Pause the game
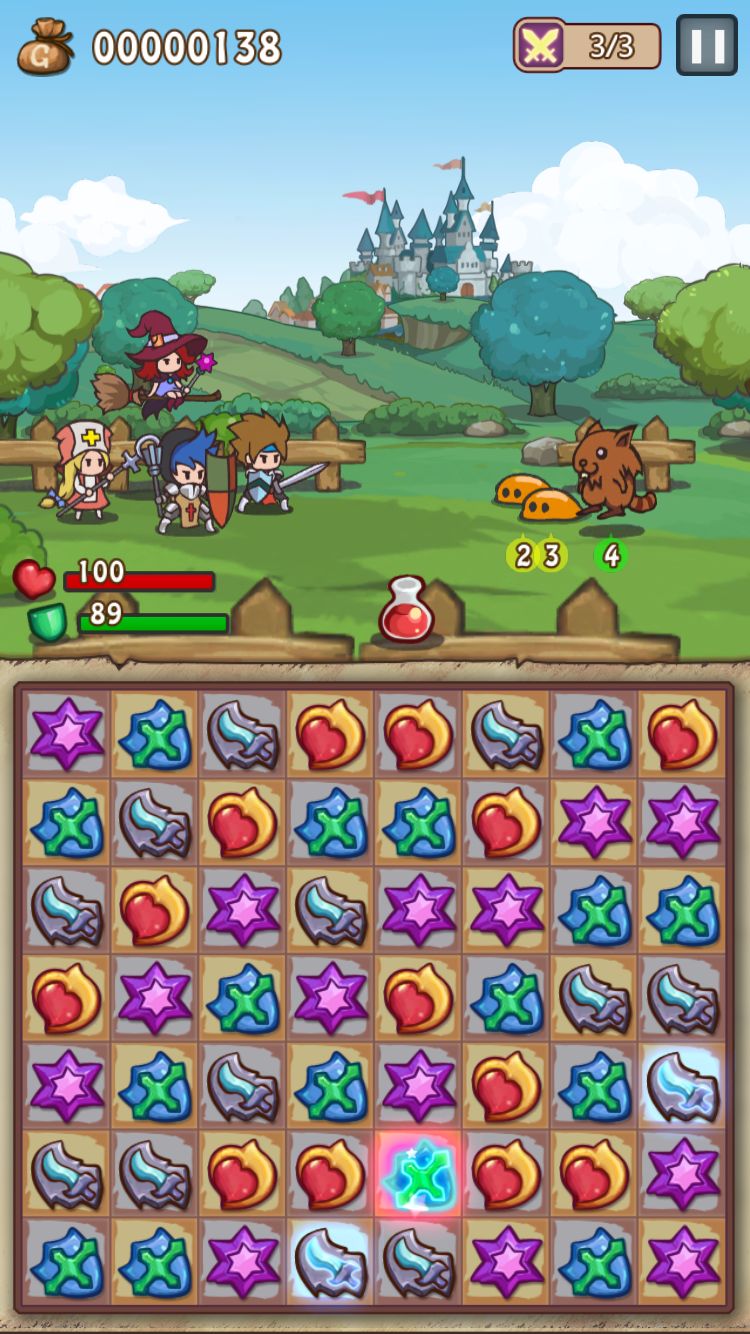Image resolution: width=750 pixels, height=1334 pixels. (x=706, y=45)
